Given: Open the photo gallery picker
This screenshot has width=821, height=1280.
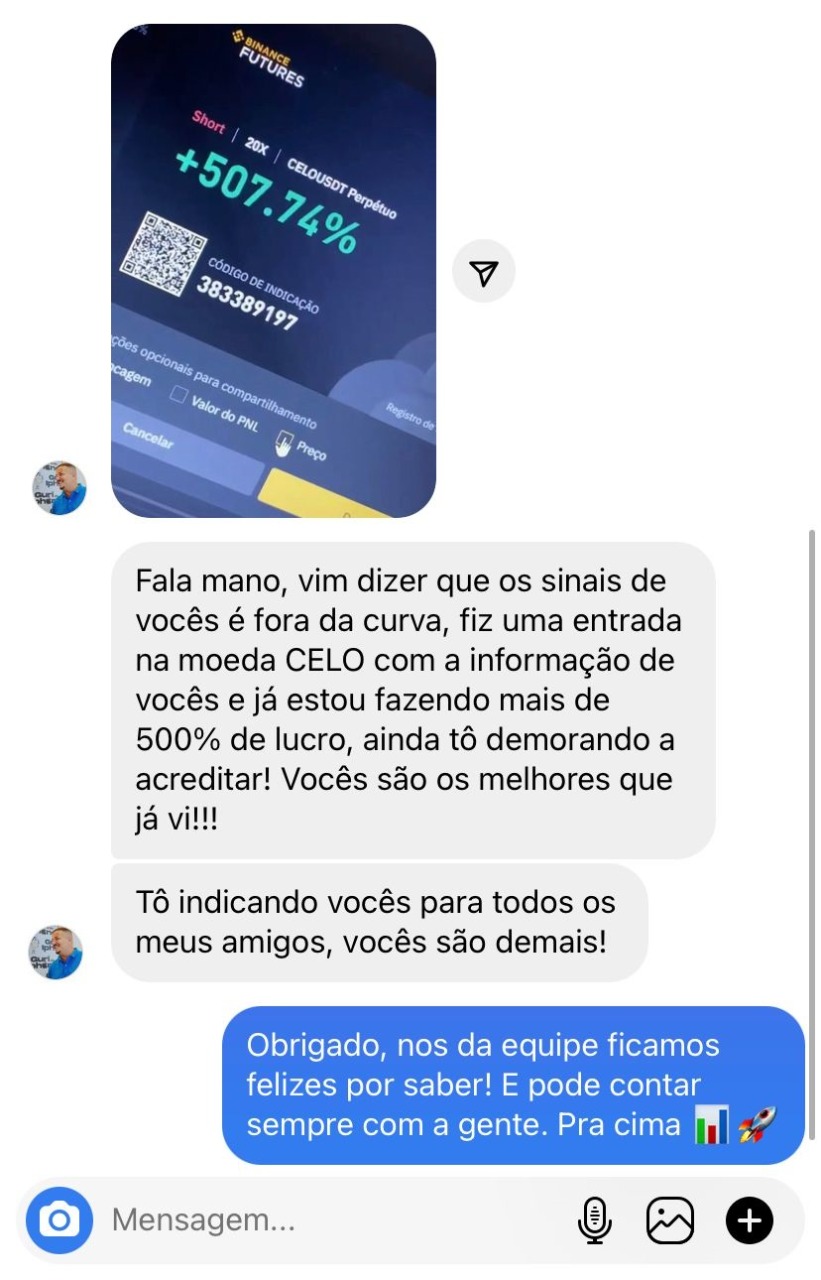Looking at the screenshot, I should (670, 1220).
